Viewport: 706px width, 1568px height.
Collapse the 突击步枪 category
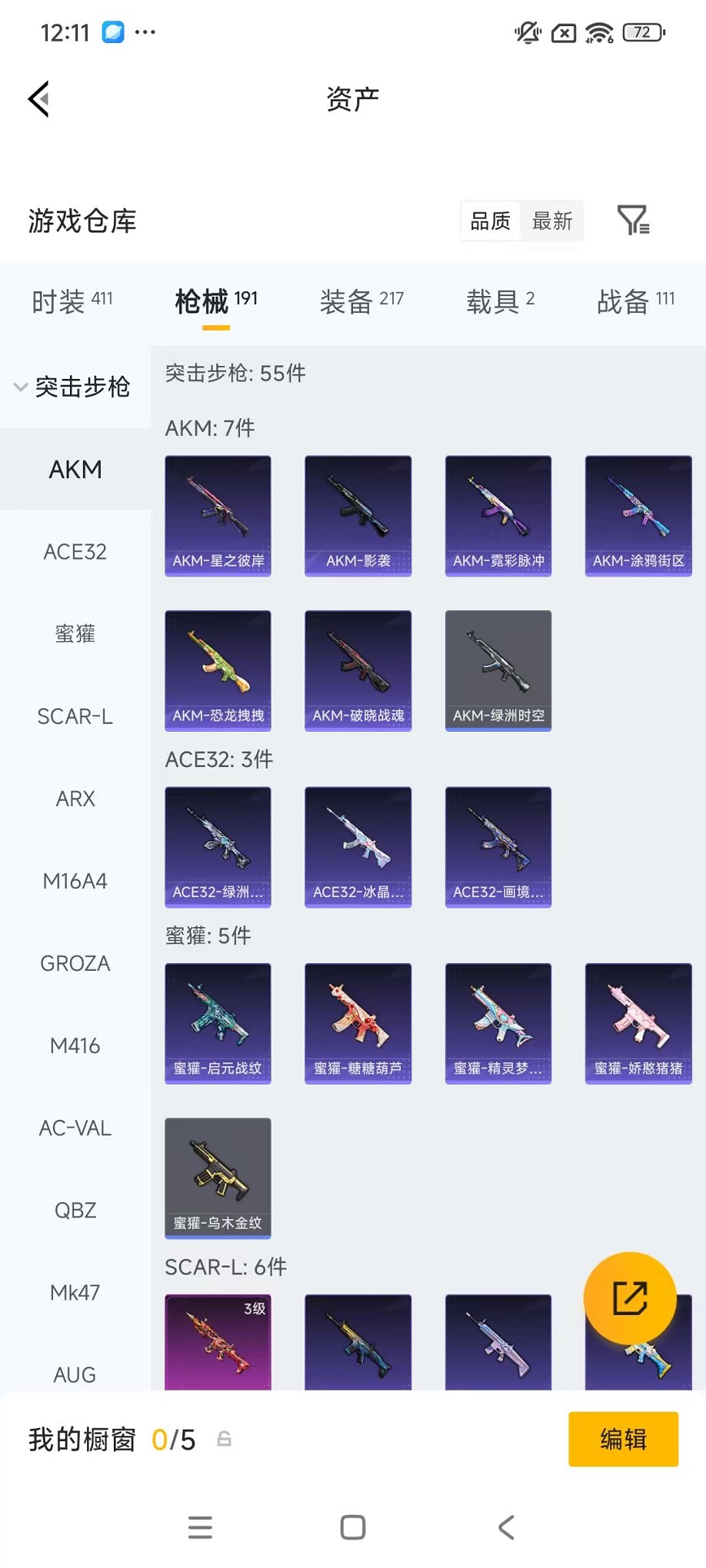(73, 387)
